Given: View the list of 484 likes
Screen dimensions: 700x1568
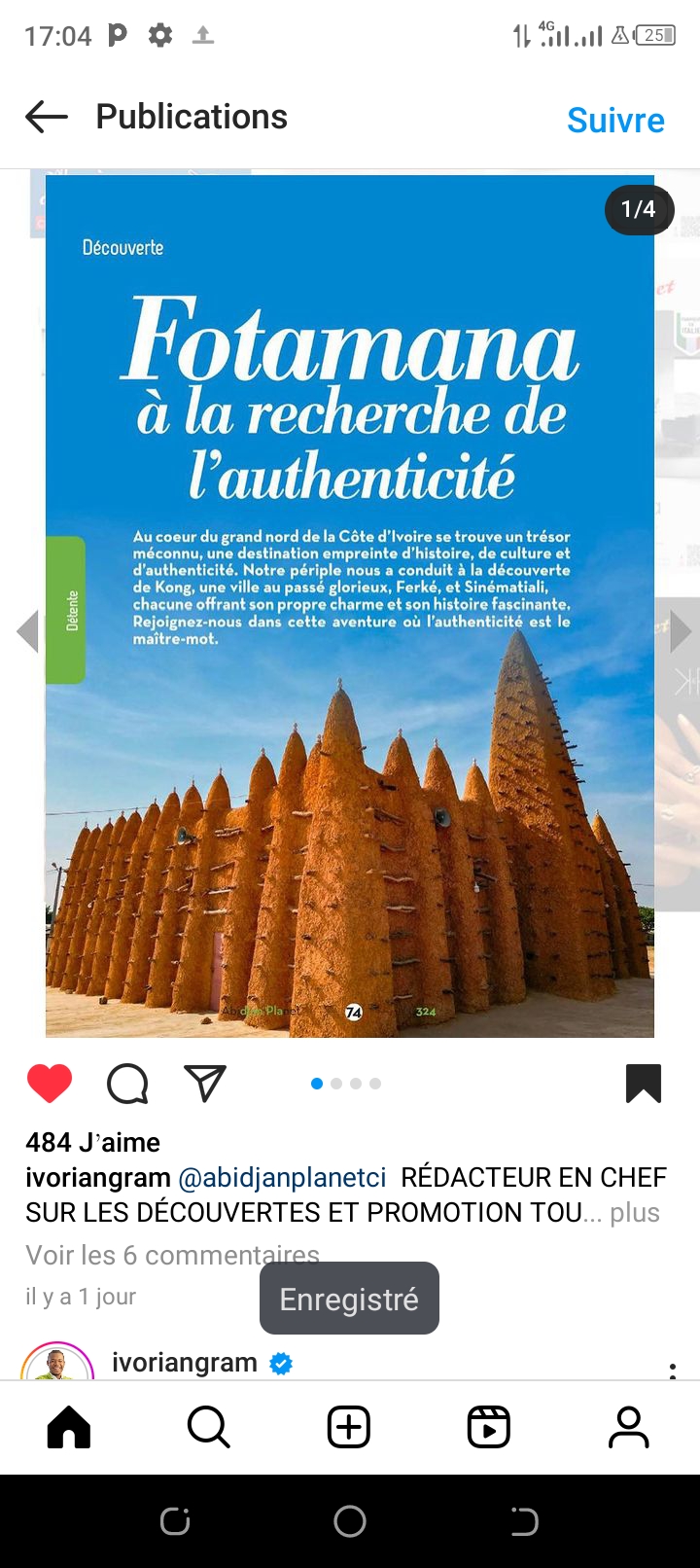Looking at the screenshot, I should click(93, 1143).
